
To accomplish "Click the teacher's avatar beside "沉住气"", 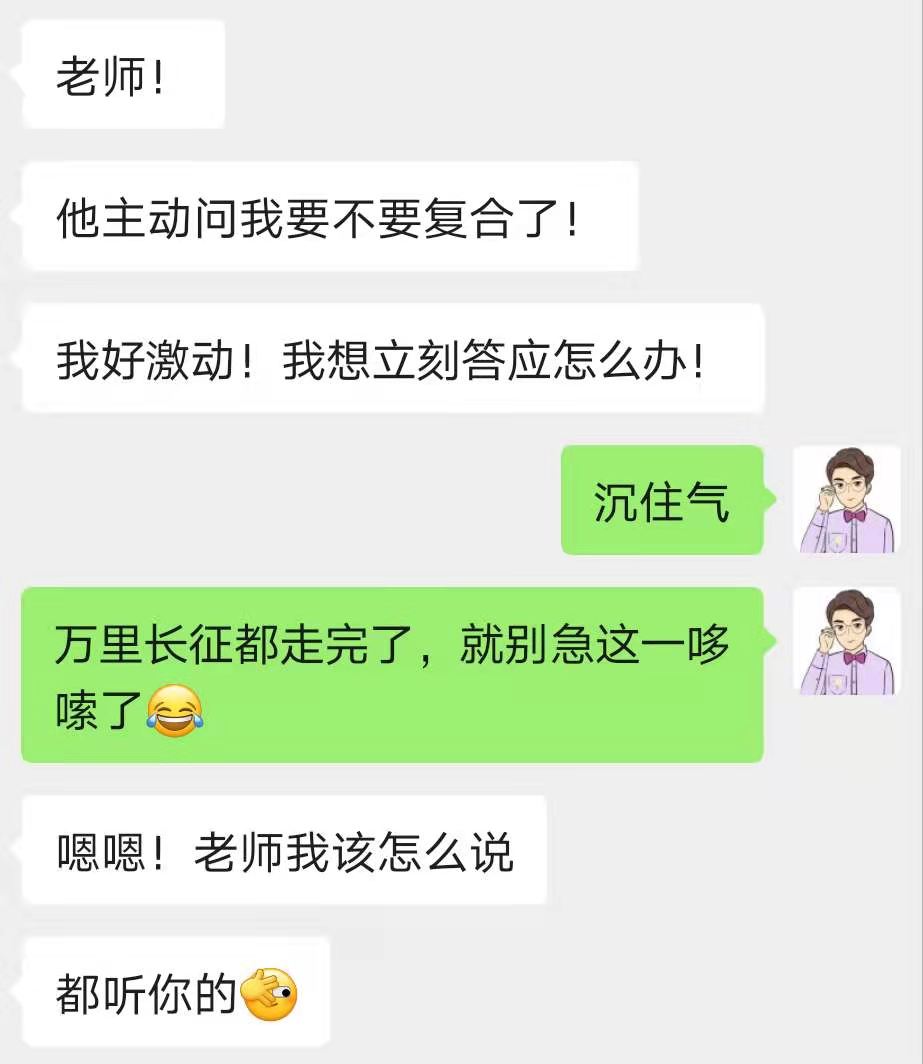I will pos(846,500).
